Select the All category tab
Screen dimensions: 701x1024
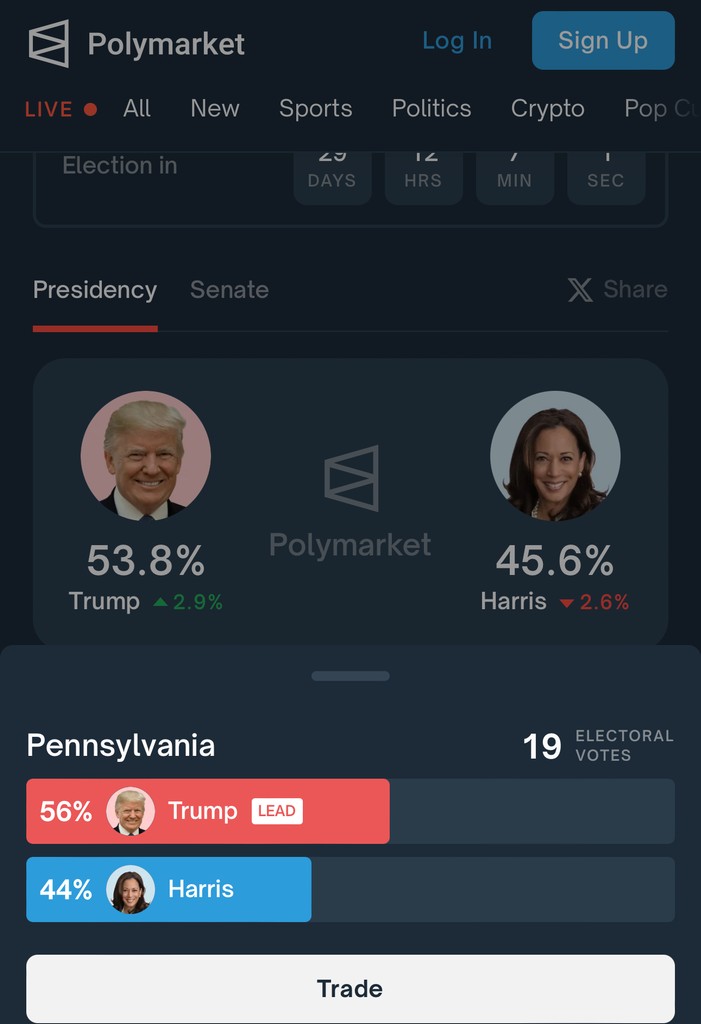pyautogui.click(x=137, y=109)
